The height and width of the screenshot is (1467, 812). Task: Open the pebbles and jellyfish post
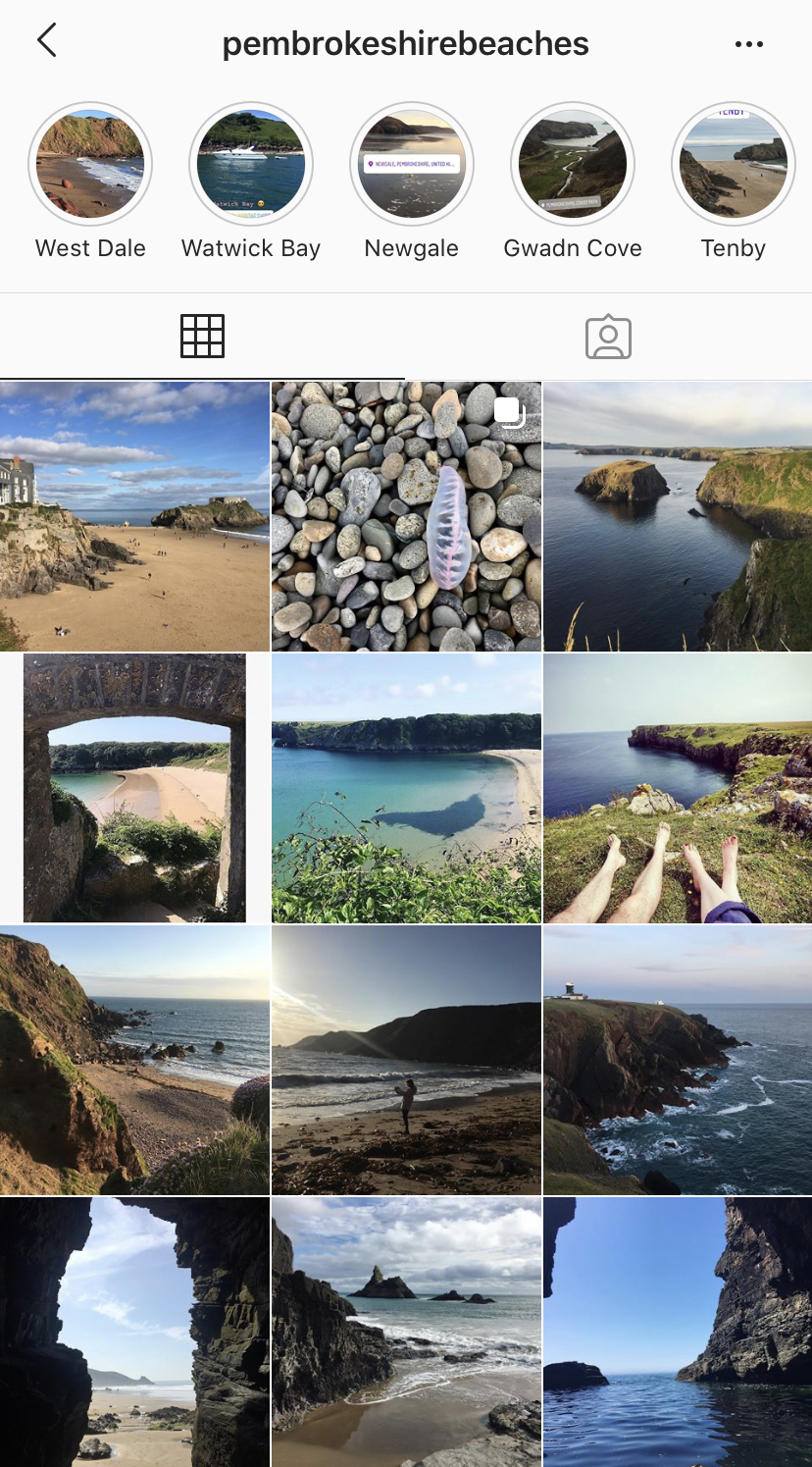(x=406, y=516)
